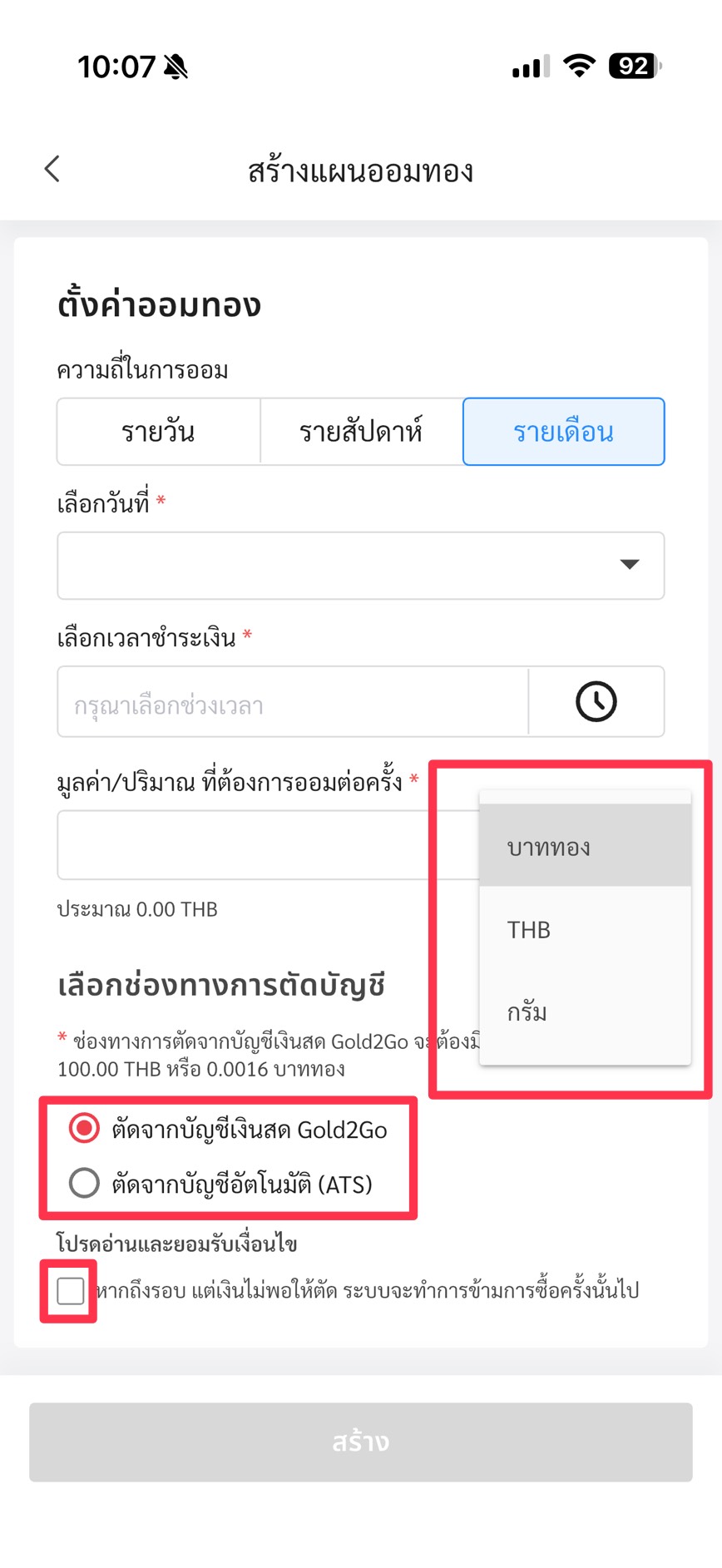Switch to รายสัปดาห์ frequency
Screen dimensions: 722x1568
pyautogui.click(x=361, y=432)
